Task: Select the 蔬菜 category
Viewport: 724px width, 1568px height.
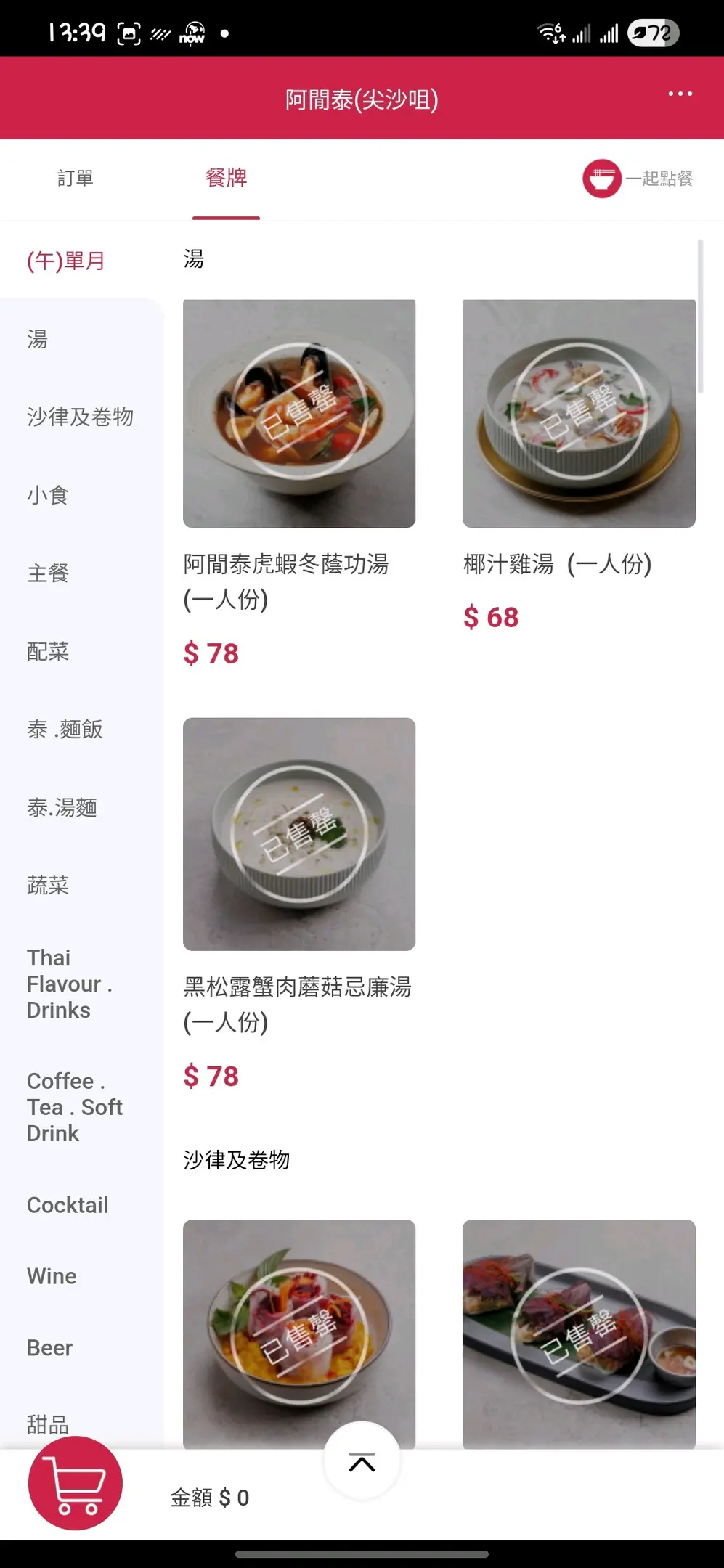Action: coord(48,885)
